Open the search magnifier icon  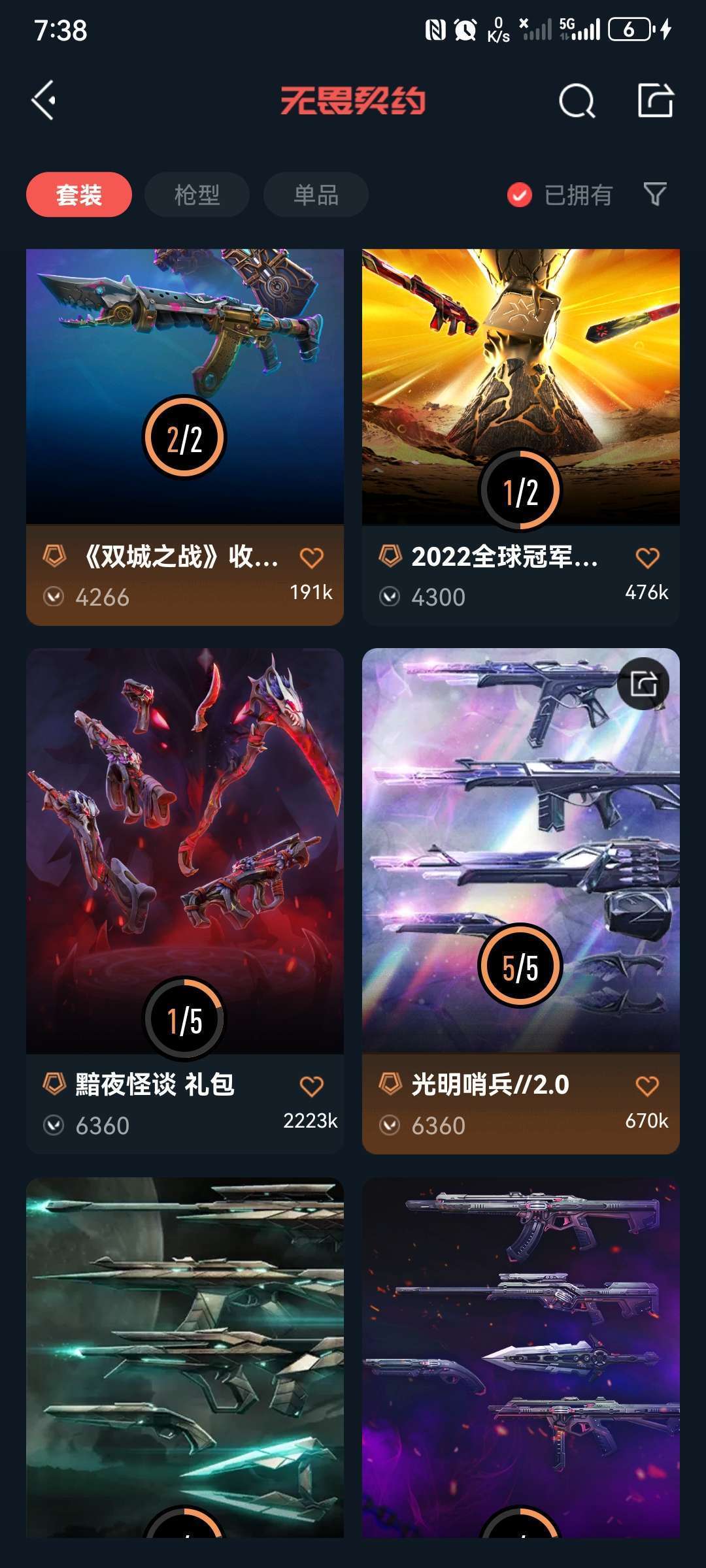pos(577,101)
